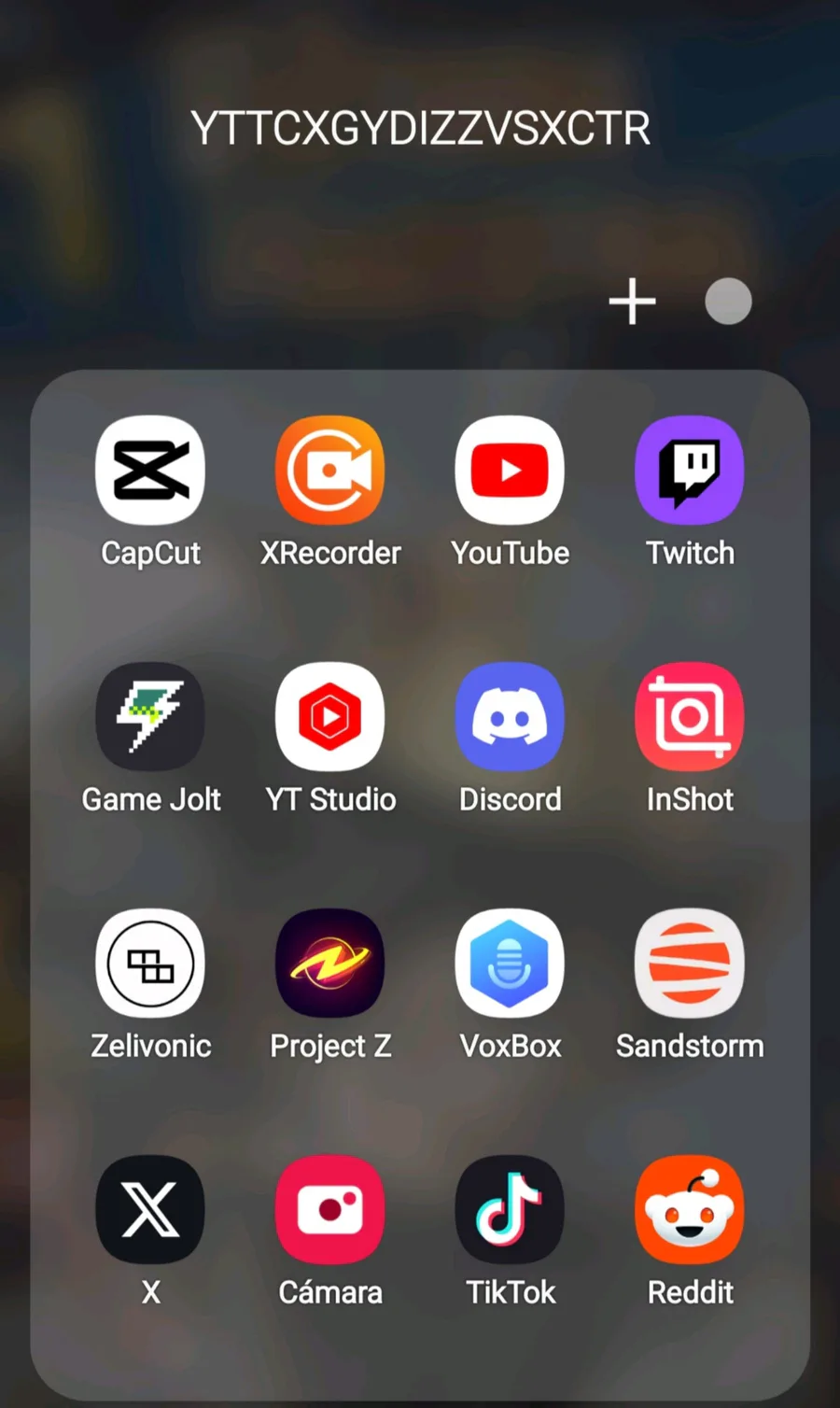Launch YT Studio
The height and width of the screenshot is (1408, 840).
pyautogui.click(x=329, y=717)
